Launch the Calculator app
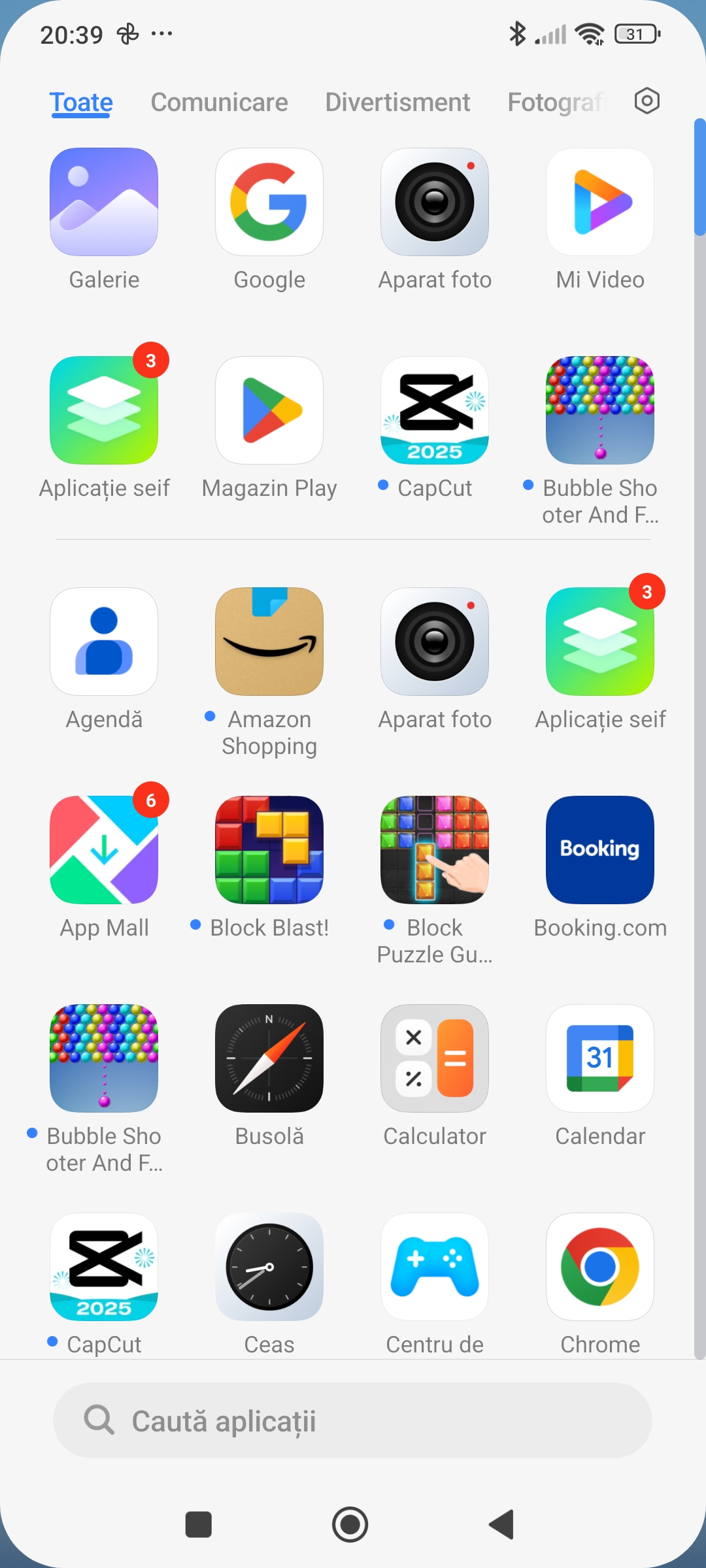 pyautogui.click(x=434, y=1058)
